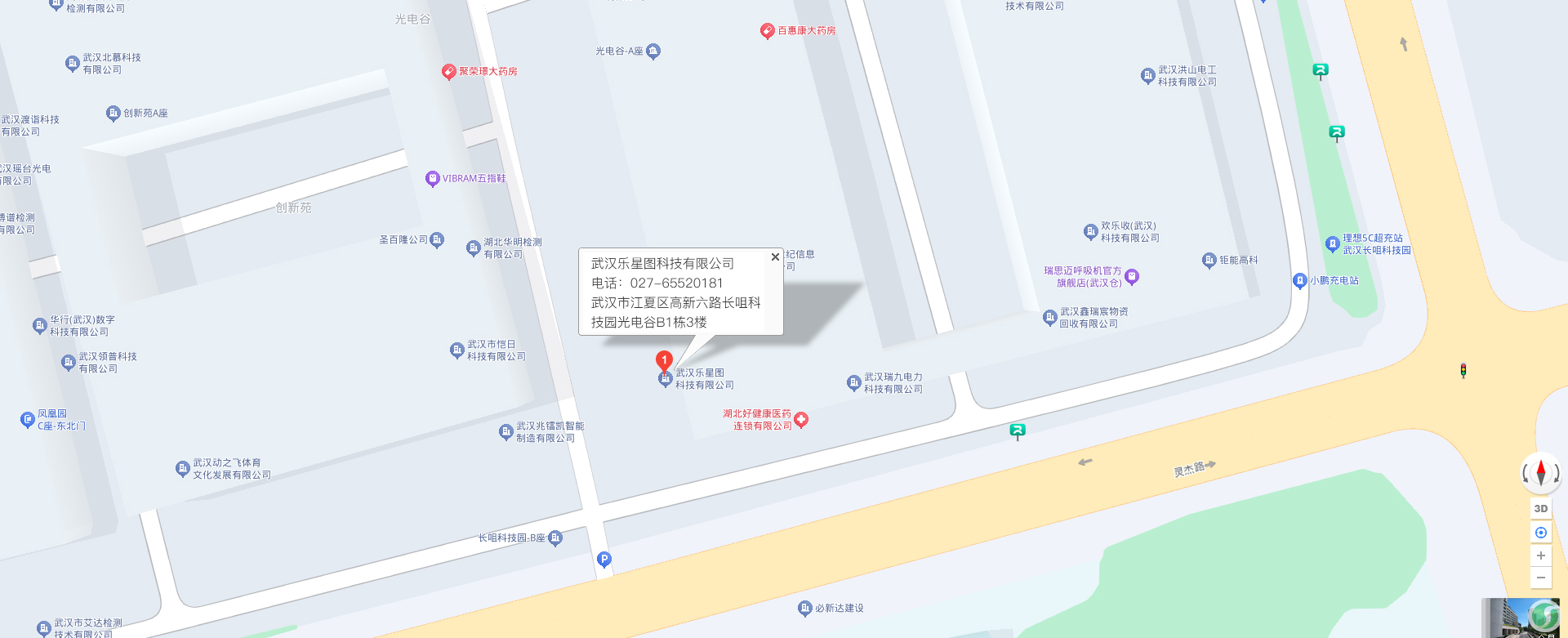Image resolution: width=1568 pixels, height=638 pixels.
Task: Select the 必新达建设 company marker
Action: (x=804, y=608)
